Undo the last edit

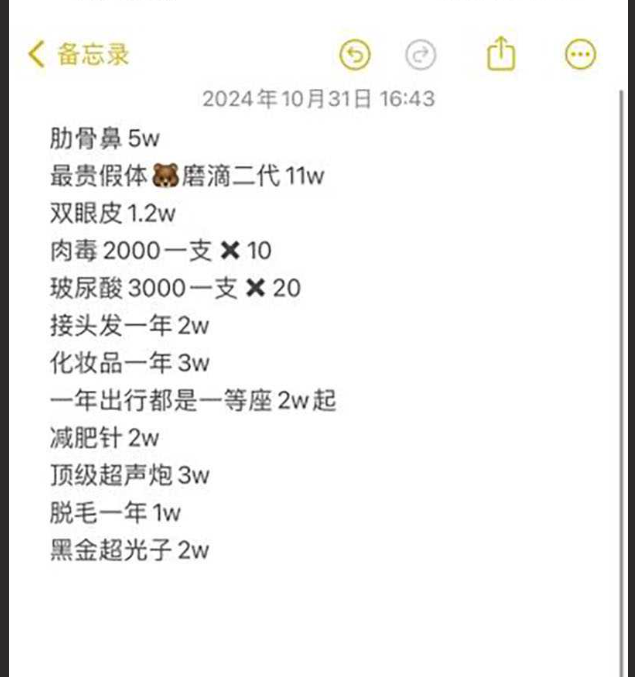(355, 55)
